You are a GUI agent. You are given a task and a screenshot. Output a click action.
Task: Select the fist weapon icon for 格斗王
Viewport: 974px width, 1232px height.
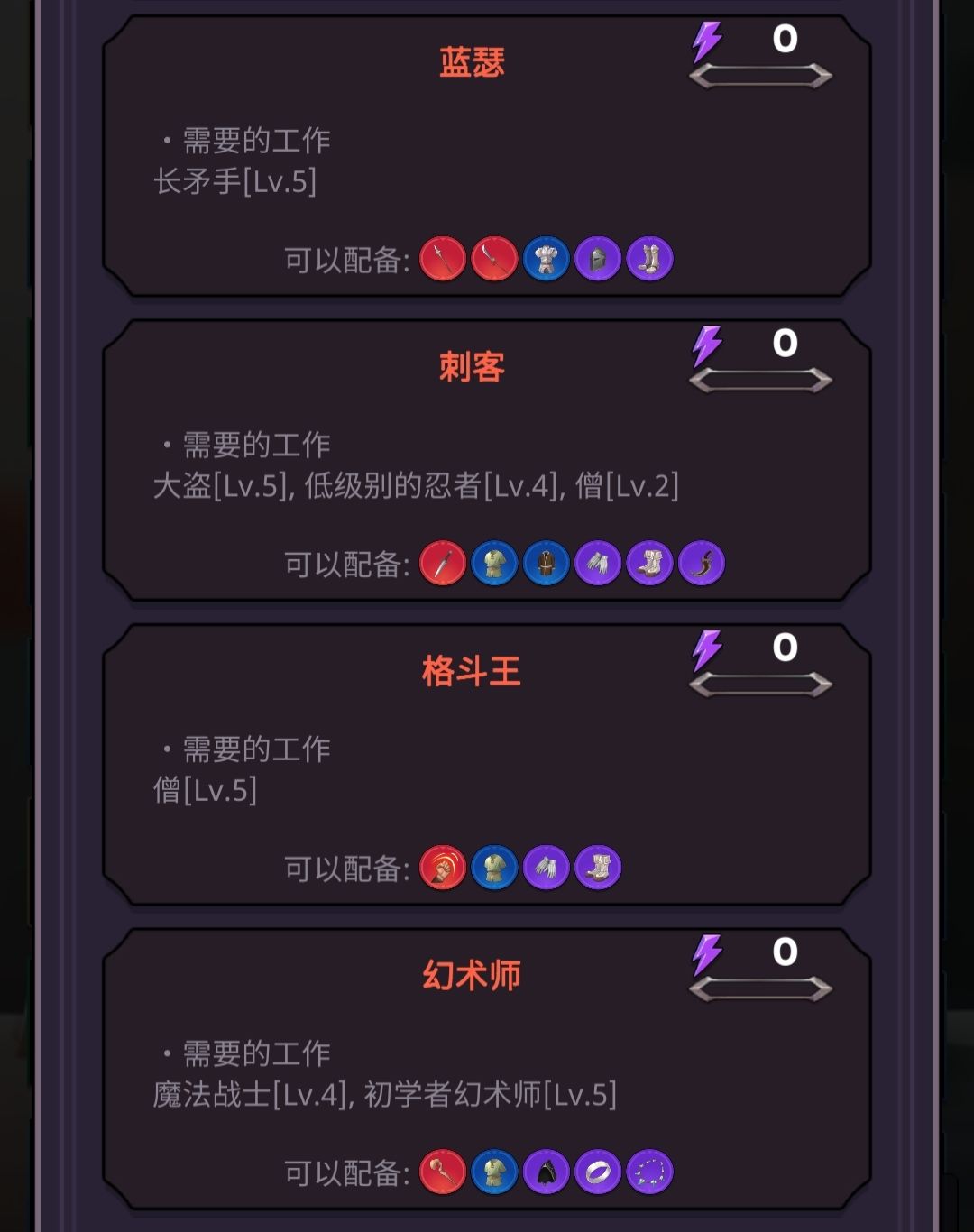point(442,869)
